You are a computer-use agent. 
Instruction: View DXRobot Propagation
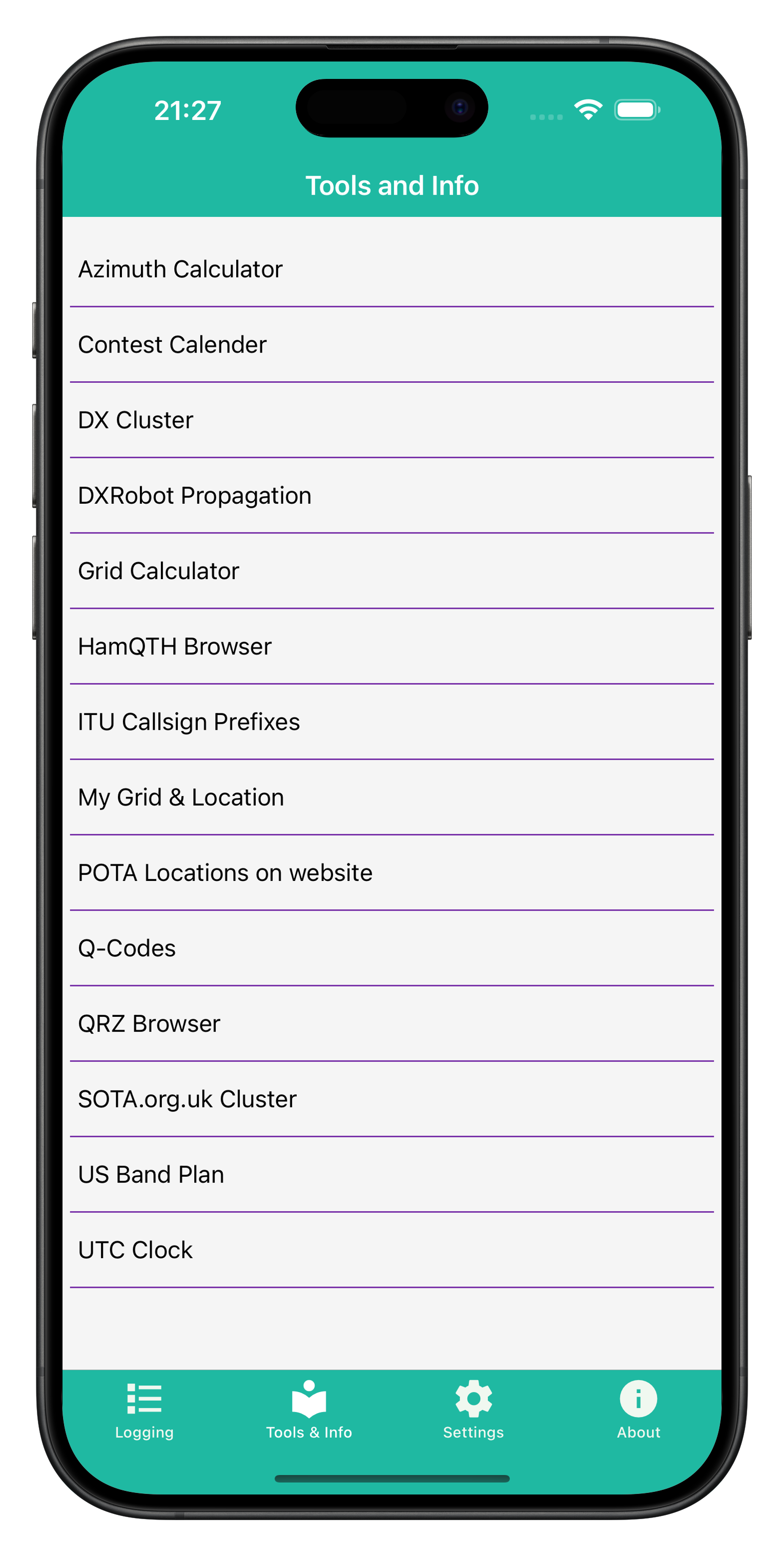click(195, 496)
